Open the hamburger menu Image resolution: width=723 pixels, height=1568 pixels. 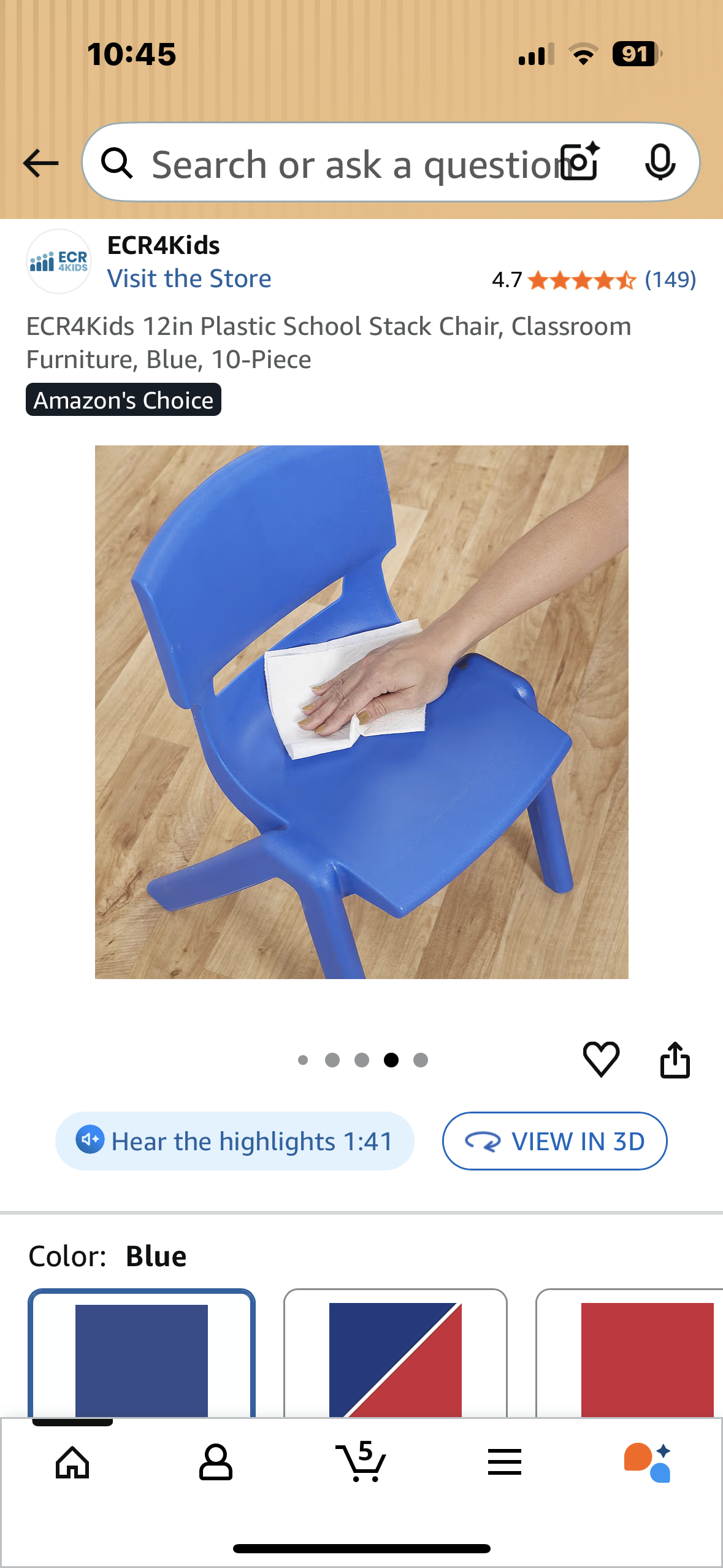coord(505,1465)
